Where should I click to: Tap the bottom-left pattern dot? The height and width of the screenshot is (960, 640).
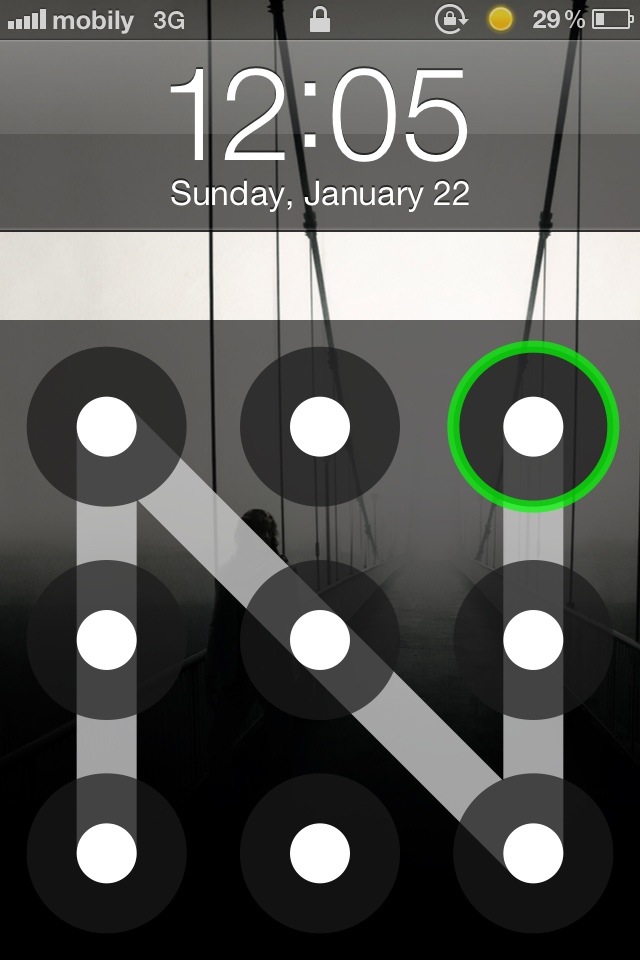pyautogui.click(x=107, y=854)
